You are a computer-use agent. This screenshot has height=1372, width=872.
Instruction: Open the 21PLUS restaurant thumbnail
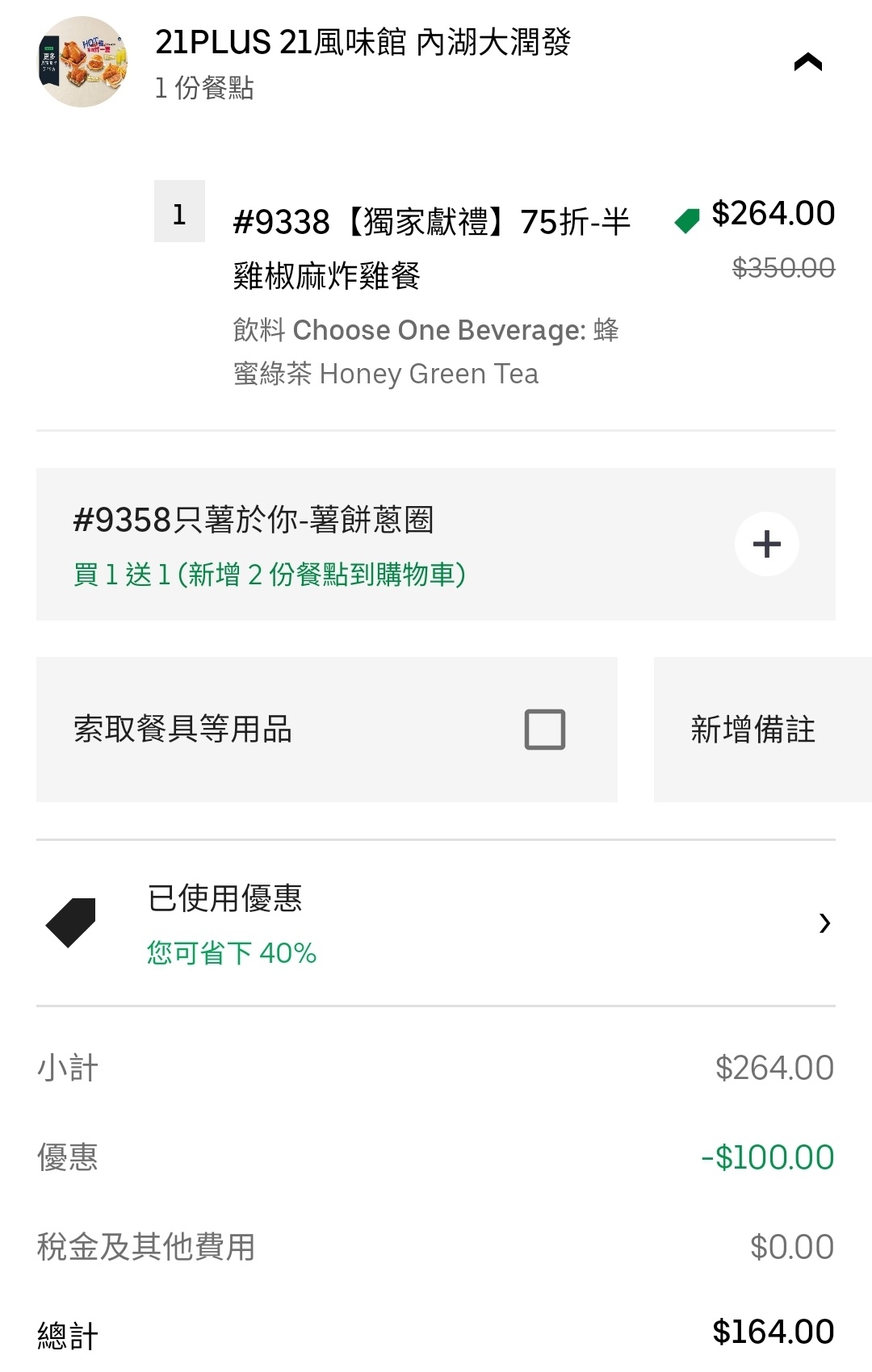(x=83, y=62)
